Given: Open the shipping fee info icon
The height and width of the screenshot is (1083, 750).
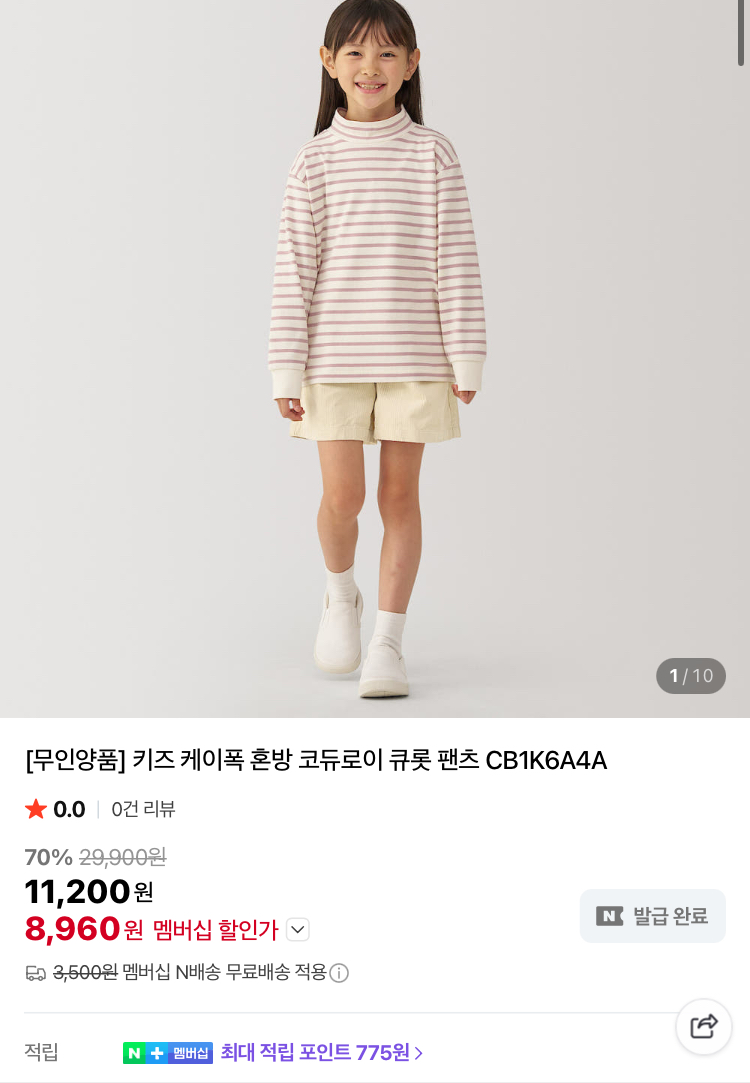Looking at the screenshot, I should [339, 973].
